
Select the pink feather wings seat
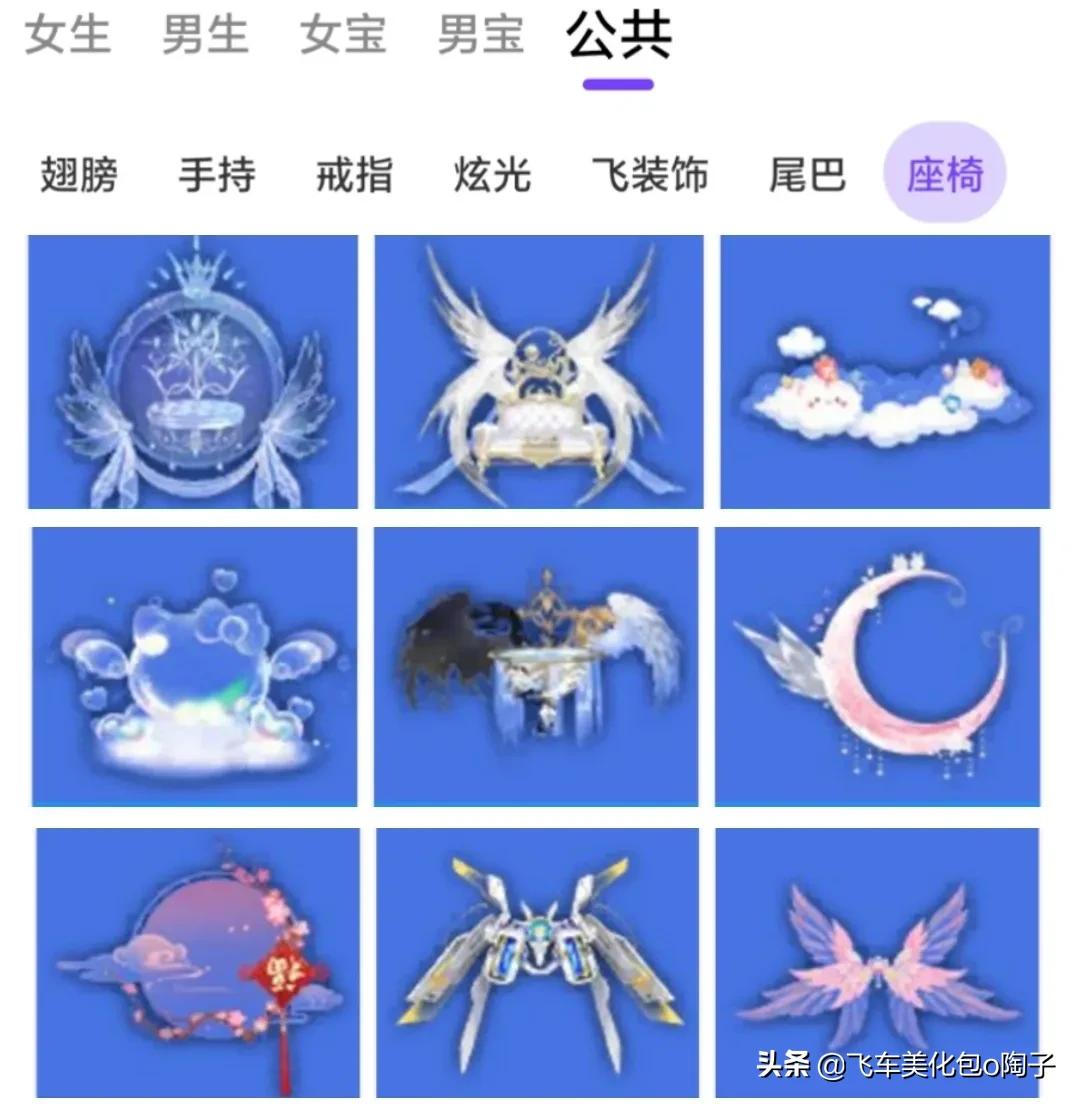tap(877, 962)
